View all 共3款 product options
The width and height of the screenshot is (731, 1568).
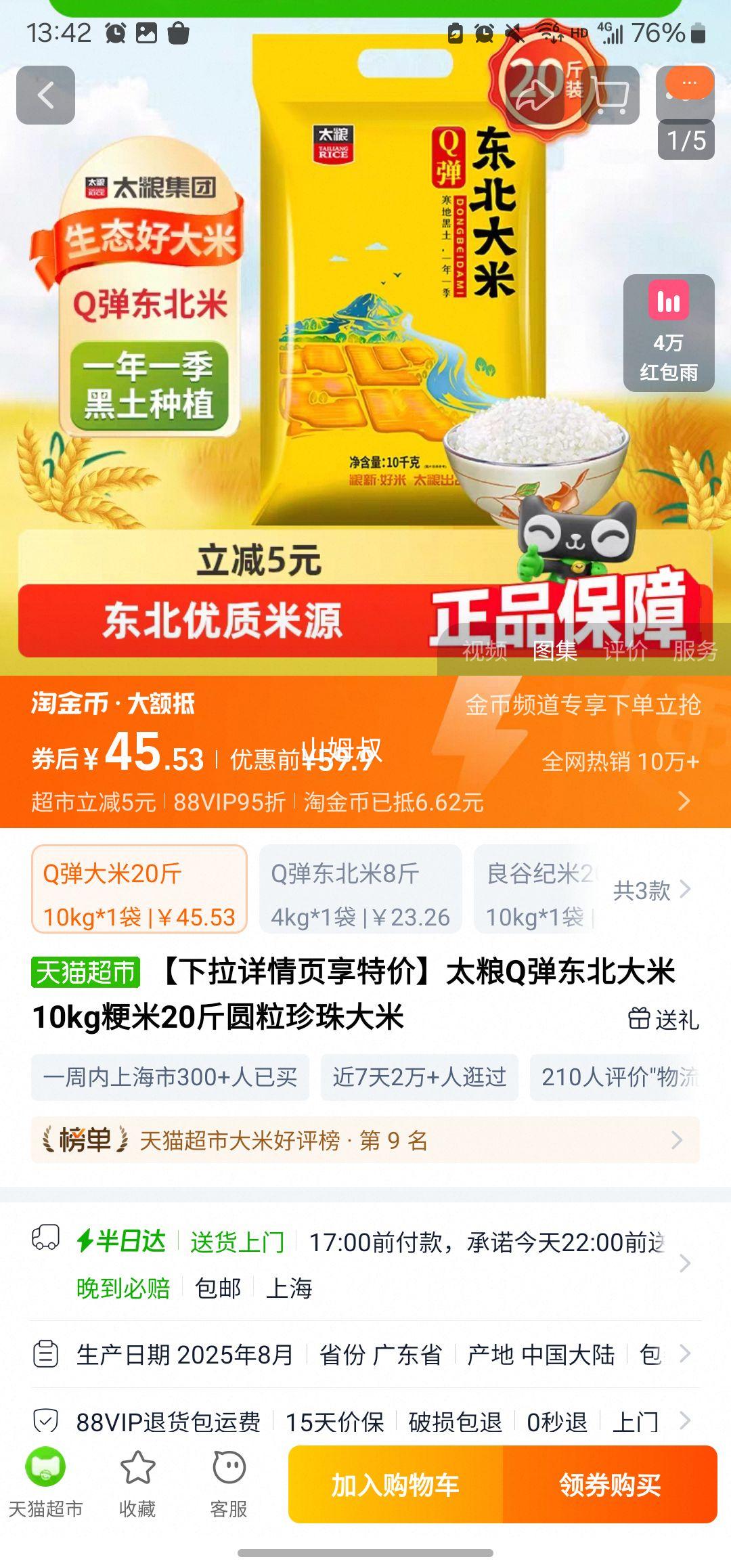(651, 890)
